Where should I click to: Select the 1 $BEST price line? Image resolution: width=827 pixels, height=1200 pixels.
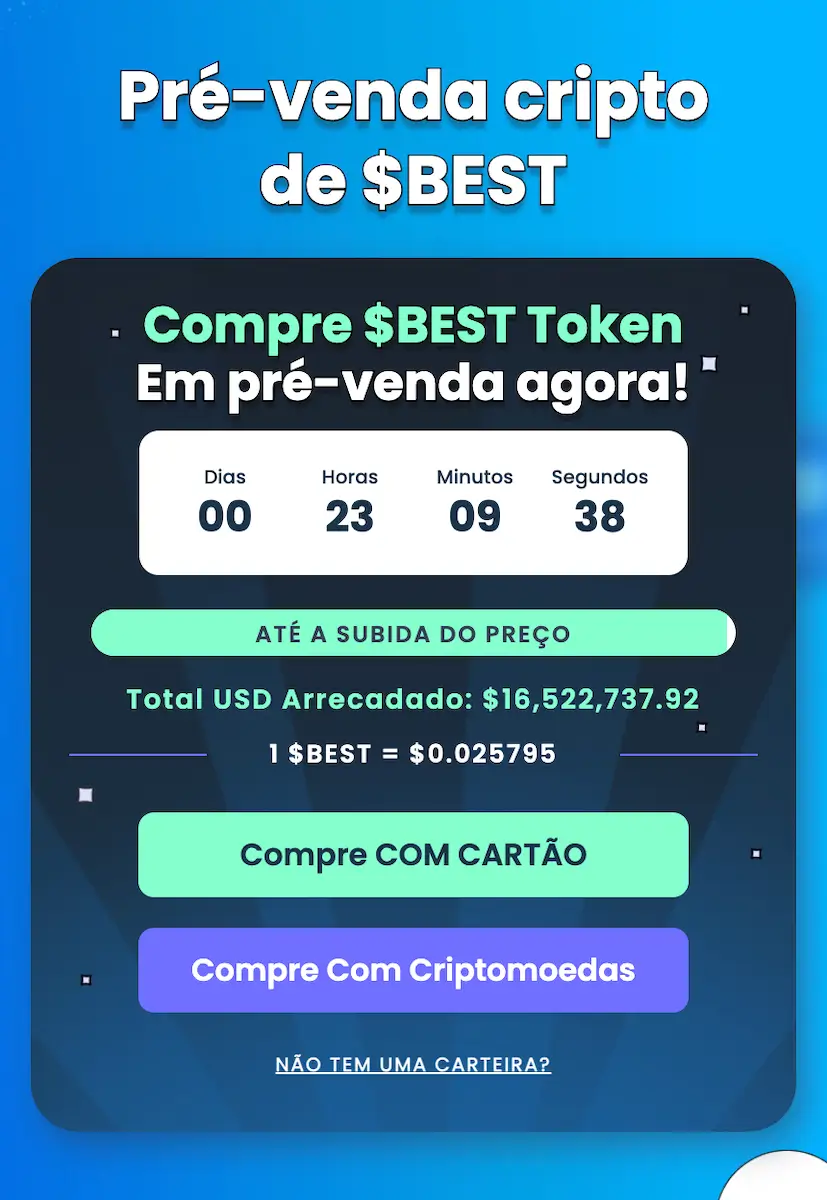point(413,753)
